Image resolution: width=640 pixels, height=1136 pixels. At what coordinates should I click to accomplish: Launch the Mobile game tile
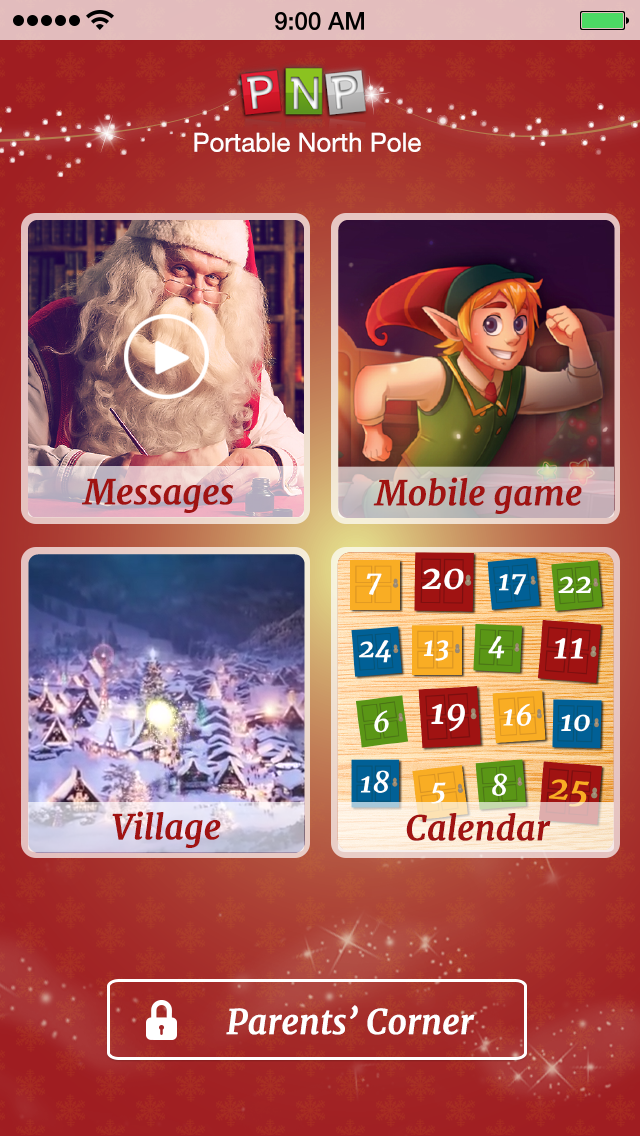tap(475, 368)
